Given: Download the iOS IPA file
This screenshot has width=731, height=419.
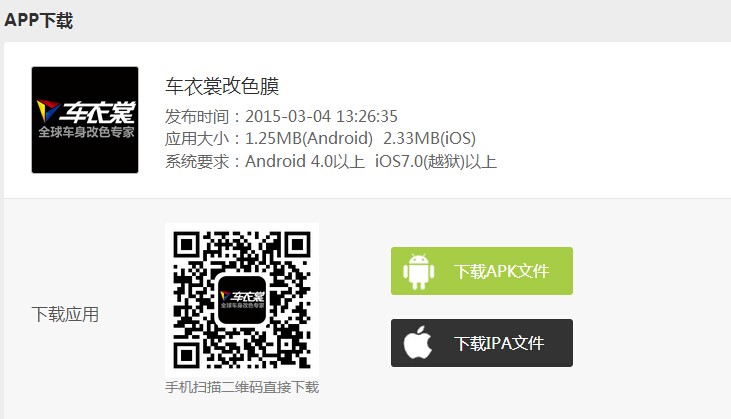Looking at the screenshot, I should 481,343.
